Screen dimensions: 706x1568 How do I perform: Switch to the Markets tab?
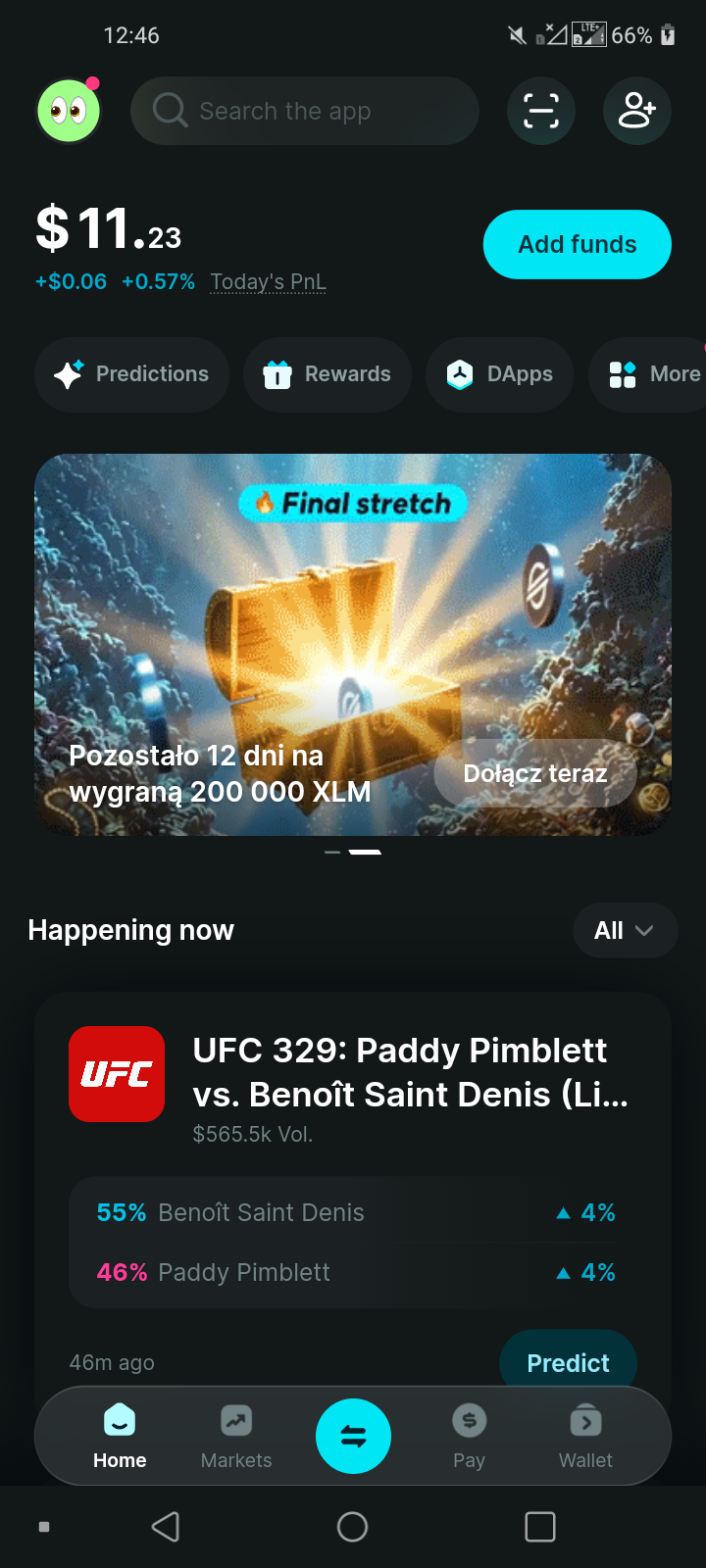[236, 1437]
